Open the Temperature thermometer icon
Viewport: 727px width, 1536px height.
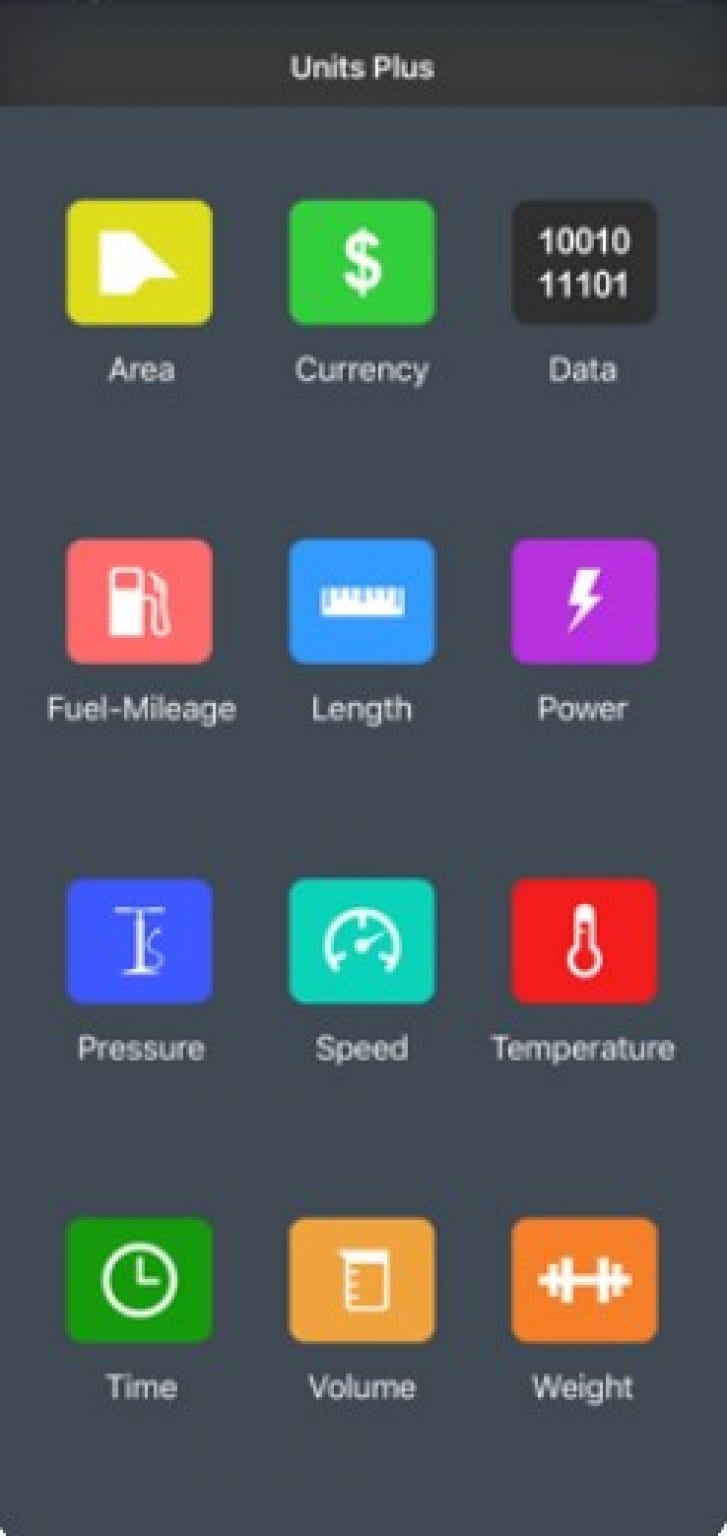584,940
